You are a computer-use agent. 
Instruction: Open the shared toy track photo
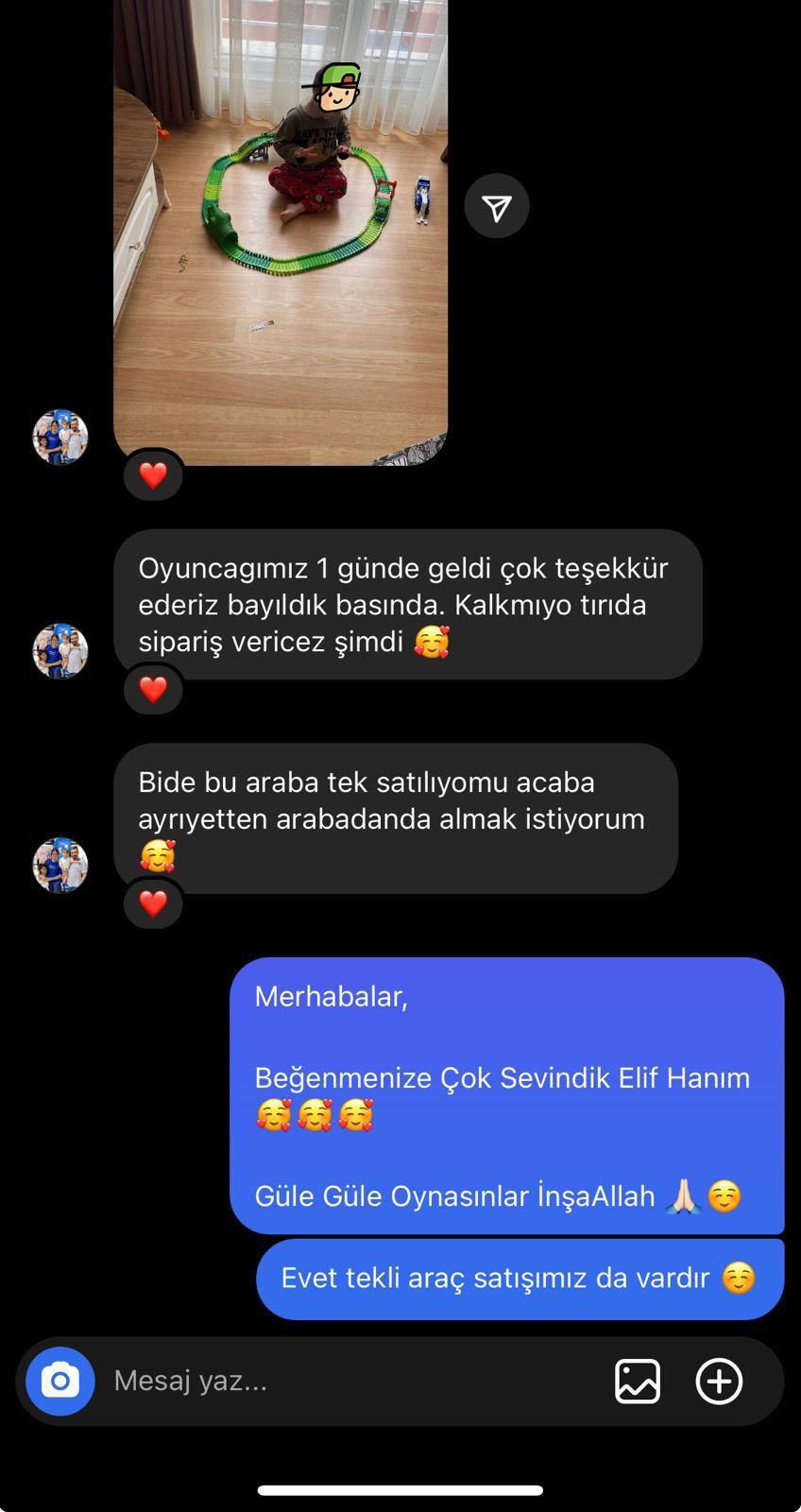coord(281,232)
